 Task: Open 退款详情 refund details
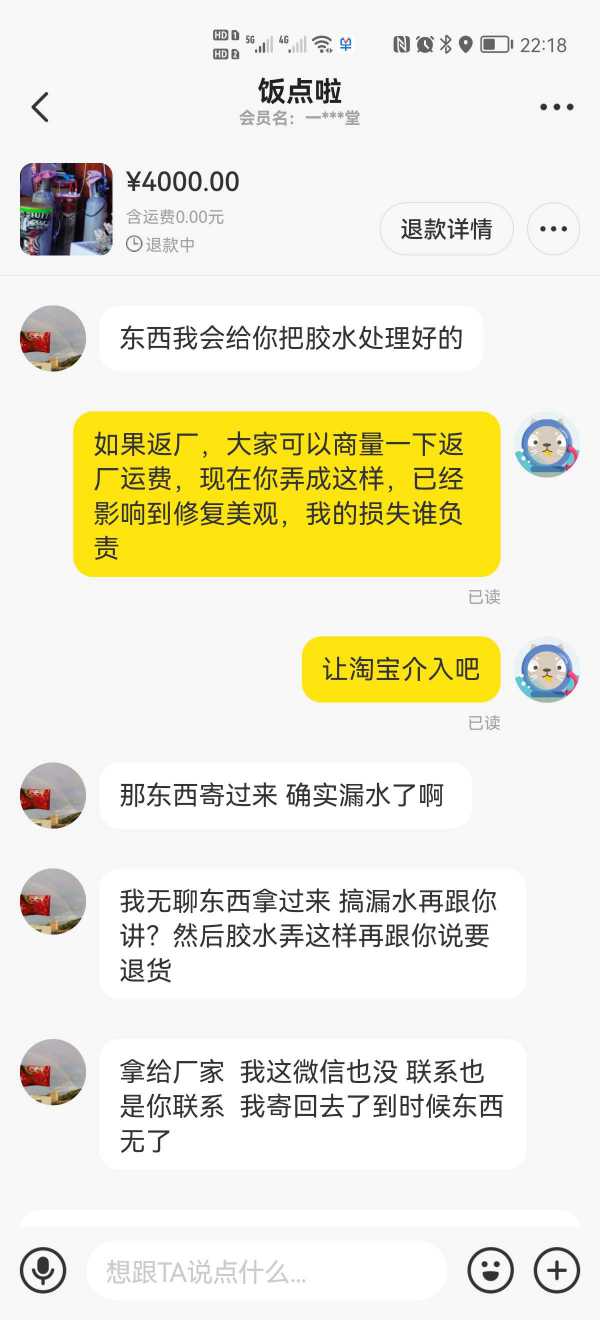click(446, 229)
